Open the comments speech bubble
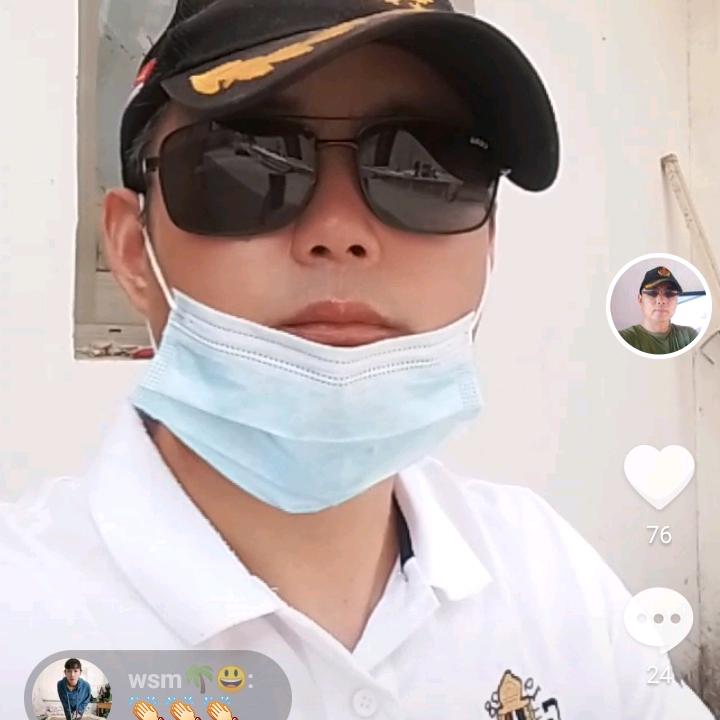The height and width of the screenshot is (720, 720). tap(658, 619)
